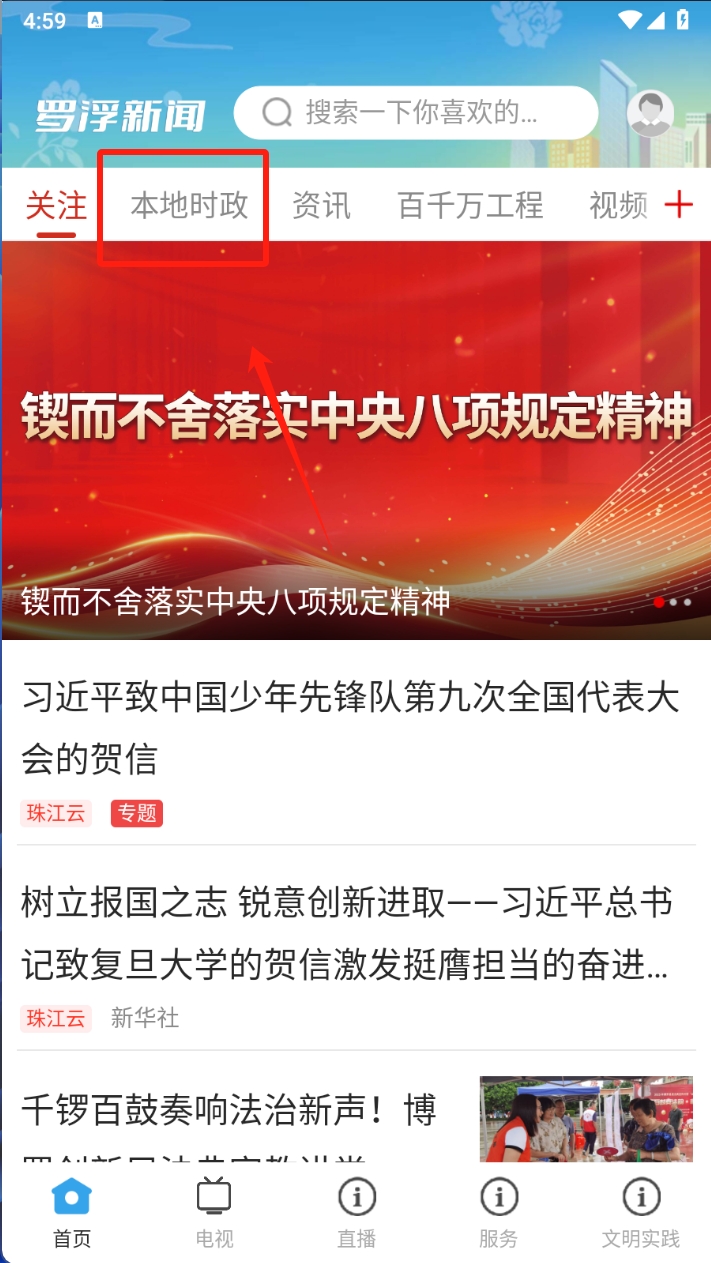Open the search box at the top
Screen dimensions: 711x1263
click(415, 112)
